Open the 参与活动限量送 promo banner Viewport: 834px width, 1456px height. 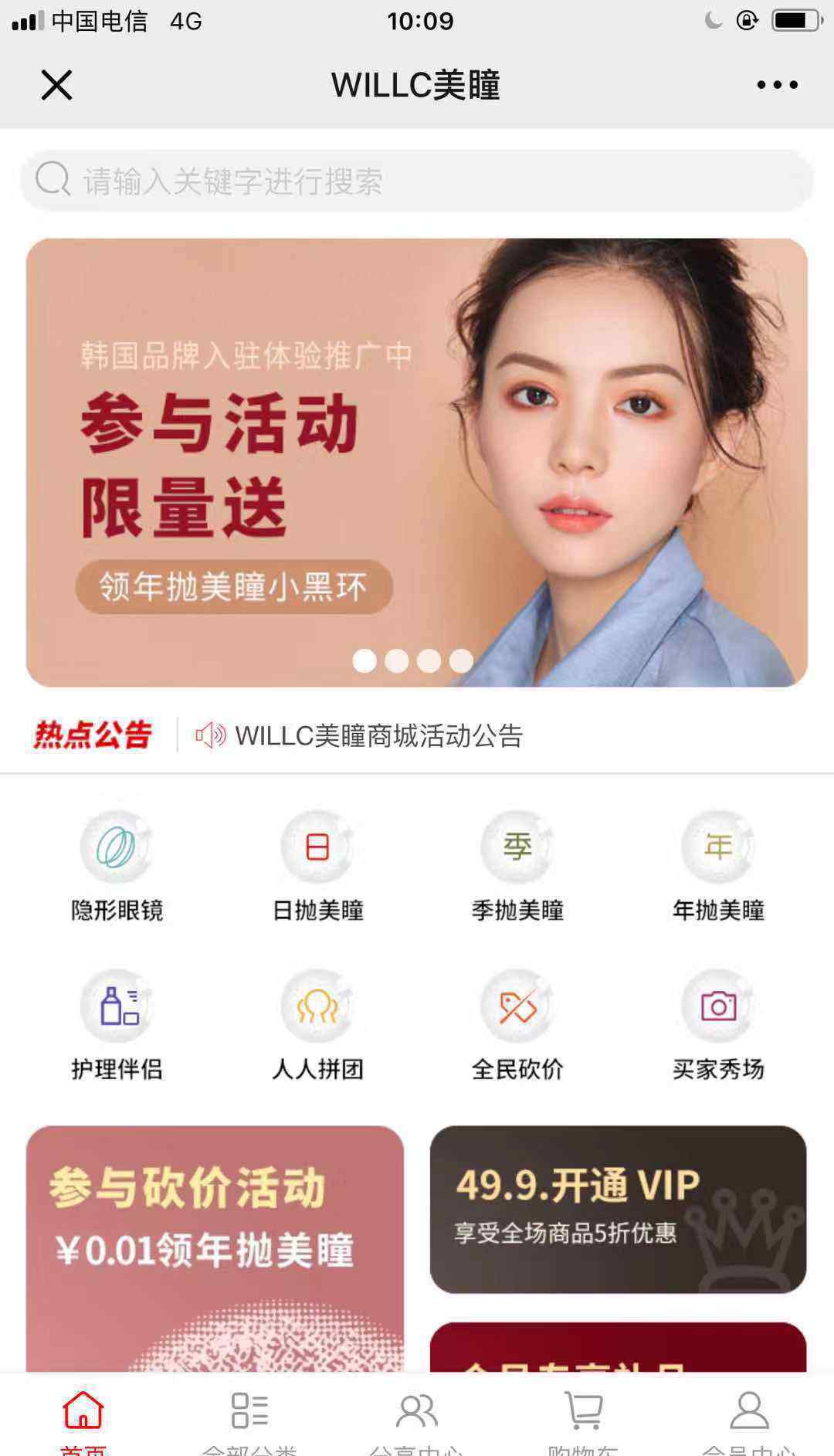click(x=417, y=462)
